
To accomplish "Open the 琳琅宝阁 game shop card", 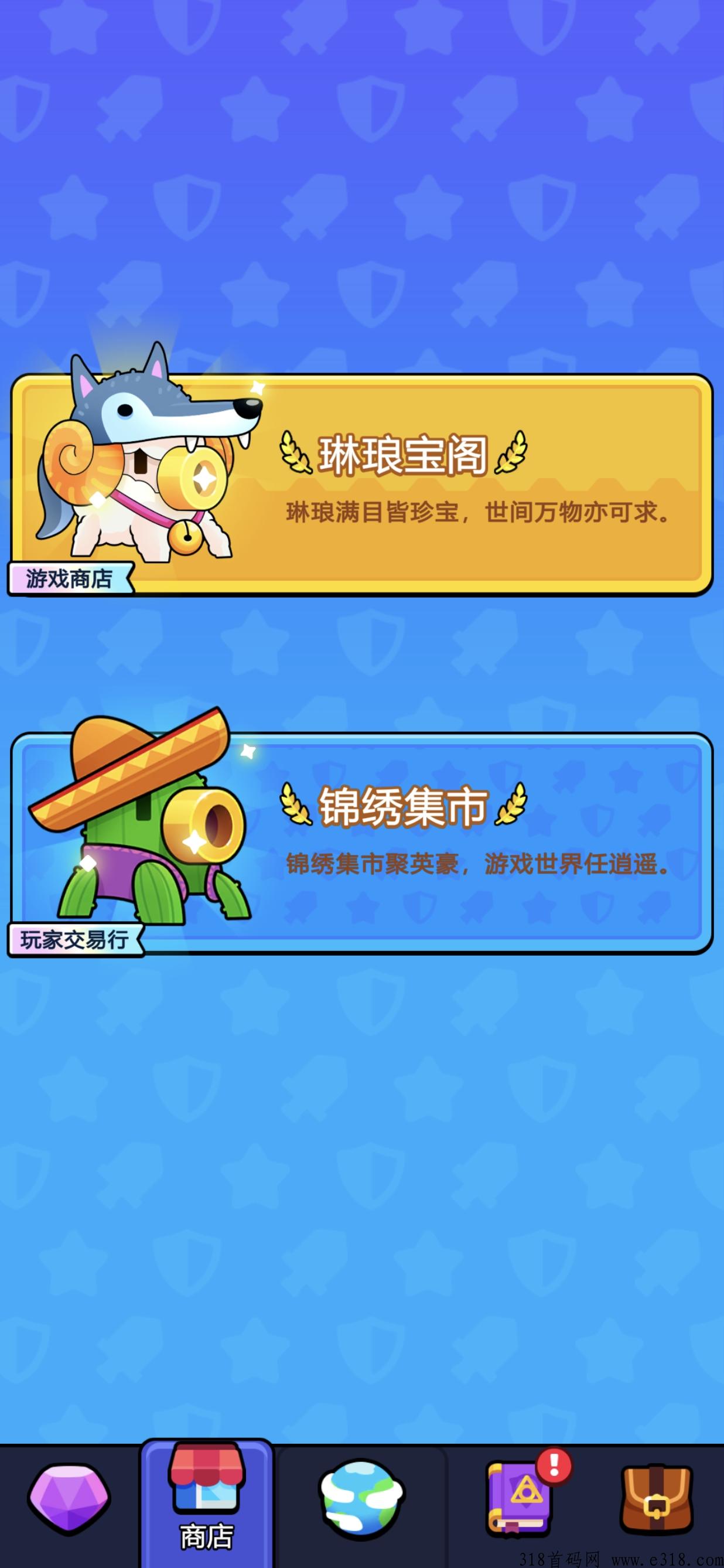I will point(361,485).
